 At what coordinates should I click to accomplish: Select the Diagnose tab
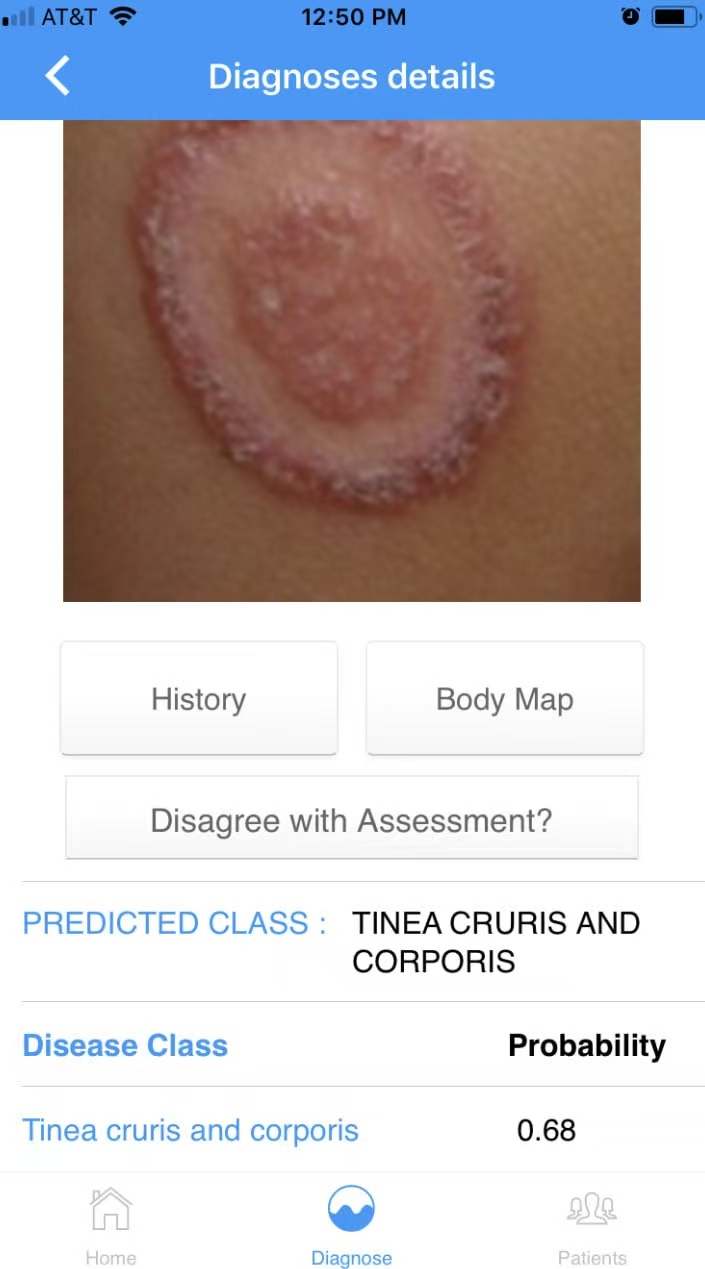[x=351, y=1223]
